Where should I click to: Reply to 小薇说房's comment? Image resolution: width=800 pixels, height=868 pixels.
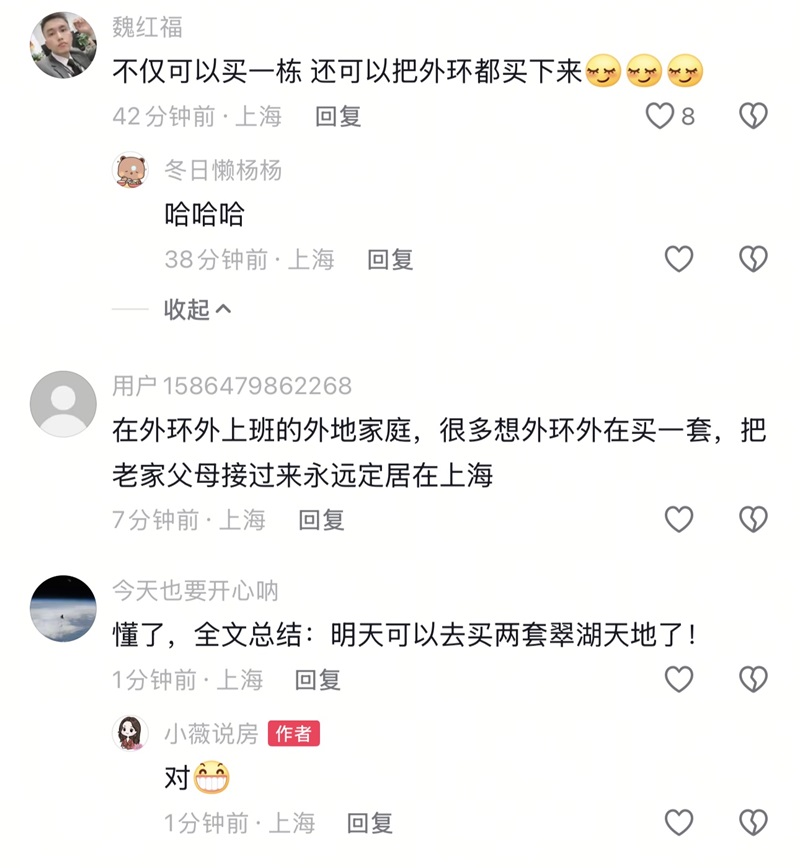(x=370, y=823)
